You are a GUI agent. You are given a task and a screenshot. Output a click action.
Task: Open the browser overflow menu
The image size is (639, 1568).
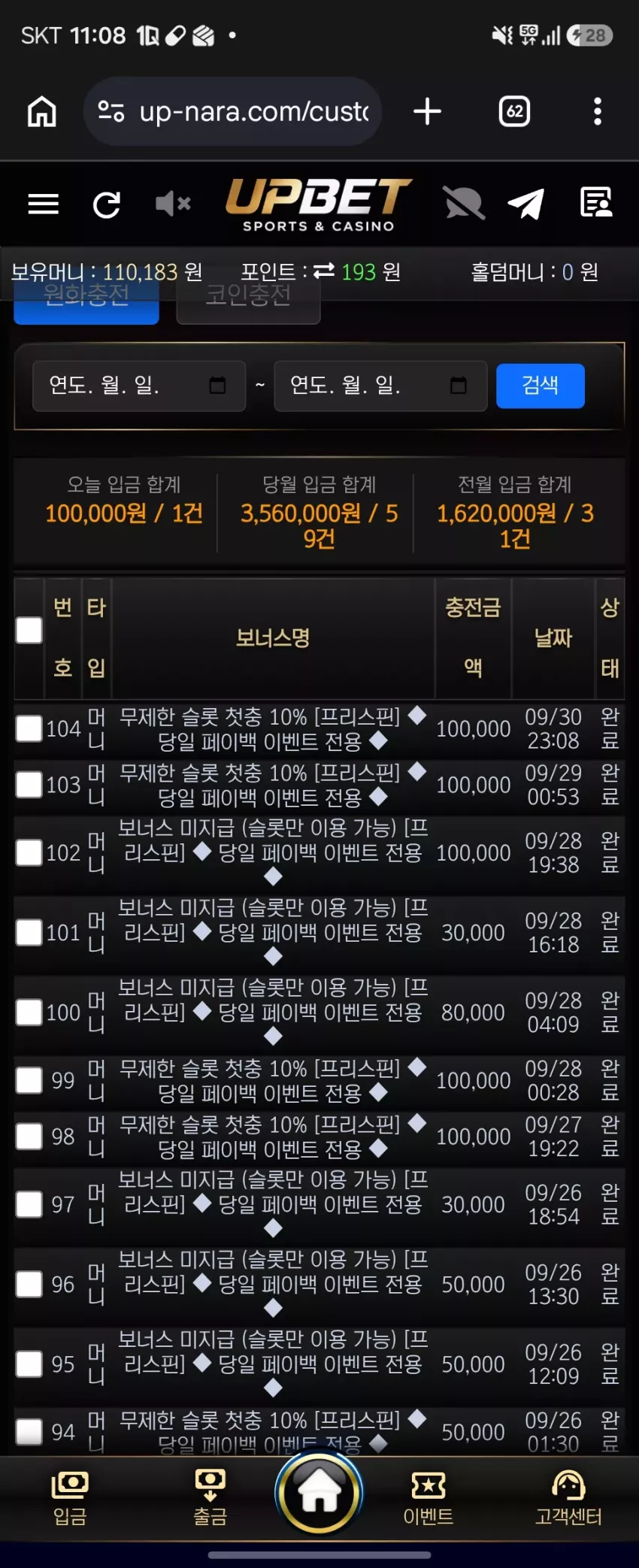pos(598,111)
